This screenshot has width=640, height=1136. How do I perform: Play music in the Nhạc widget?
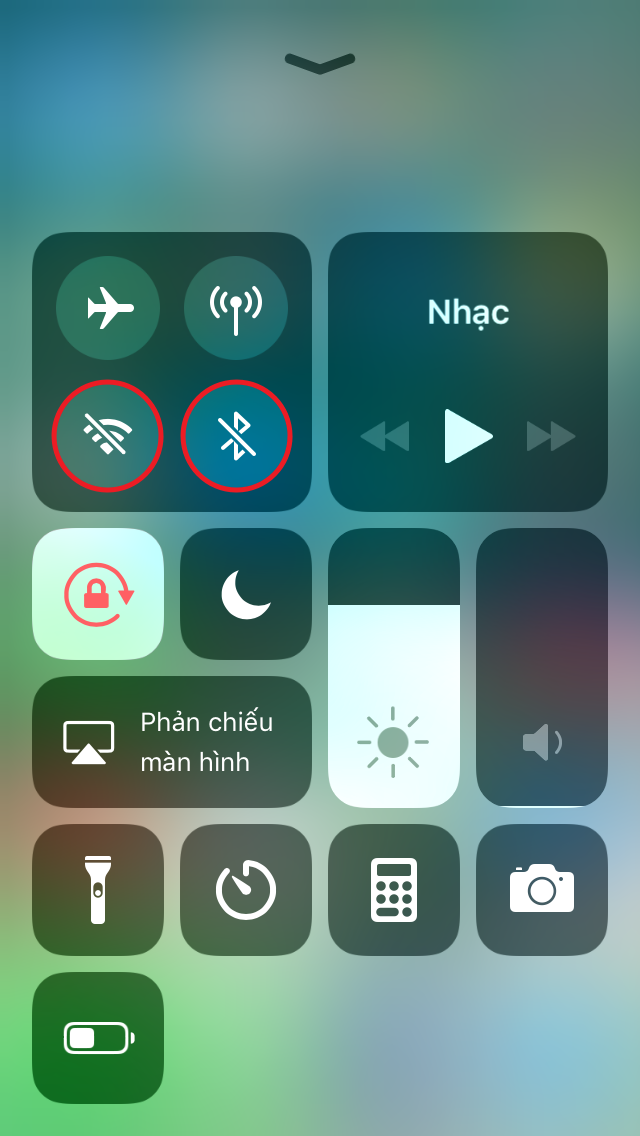(468, 436)
